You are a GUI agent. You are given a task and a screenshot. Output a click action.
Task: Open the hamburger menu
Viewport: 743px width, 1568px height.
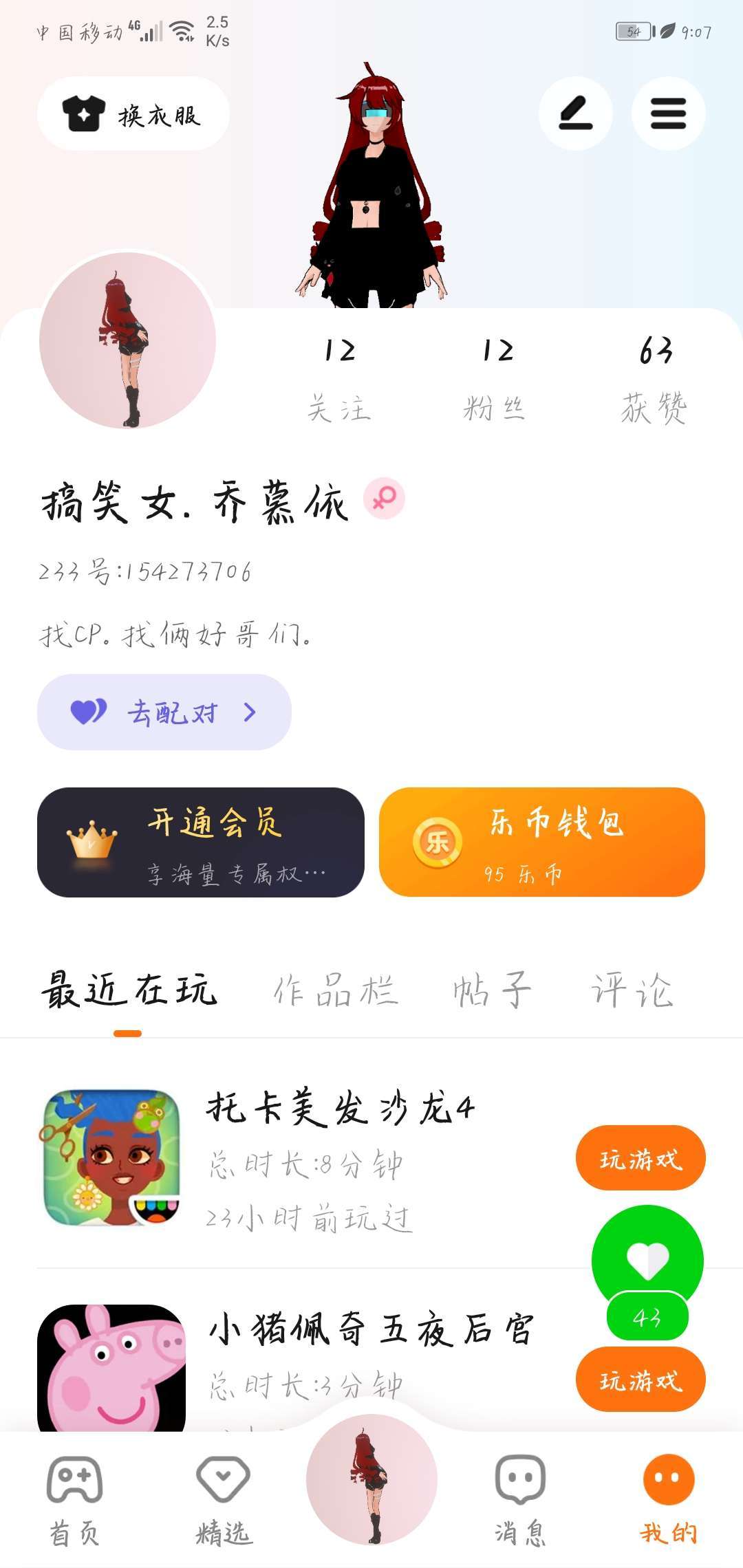(x=668, y=113)
